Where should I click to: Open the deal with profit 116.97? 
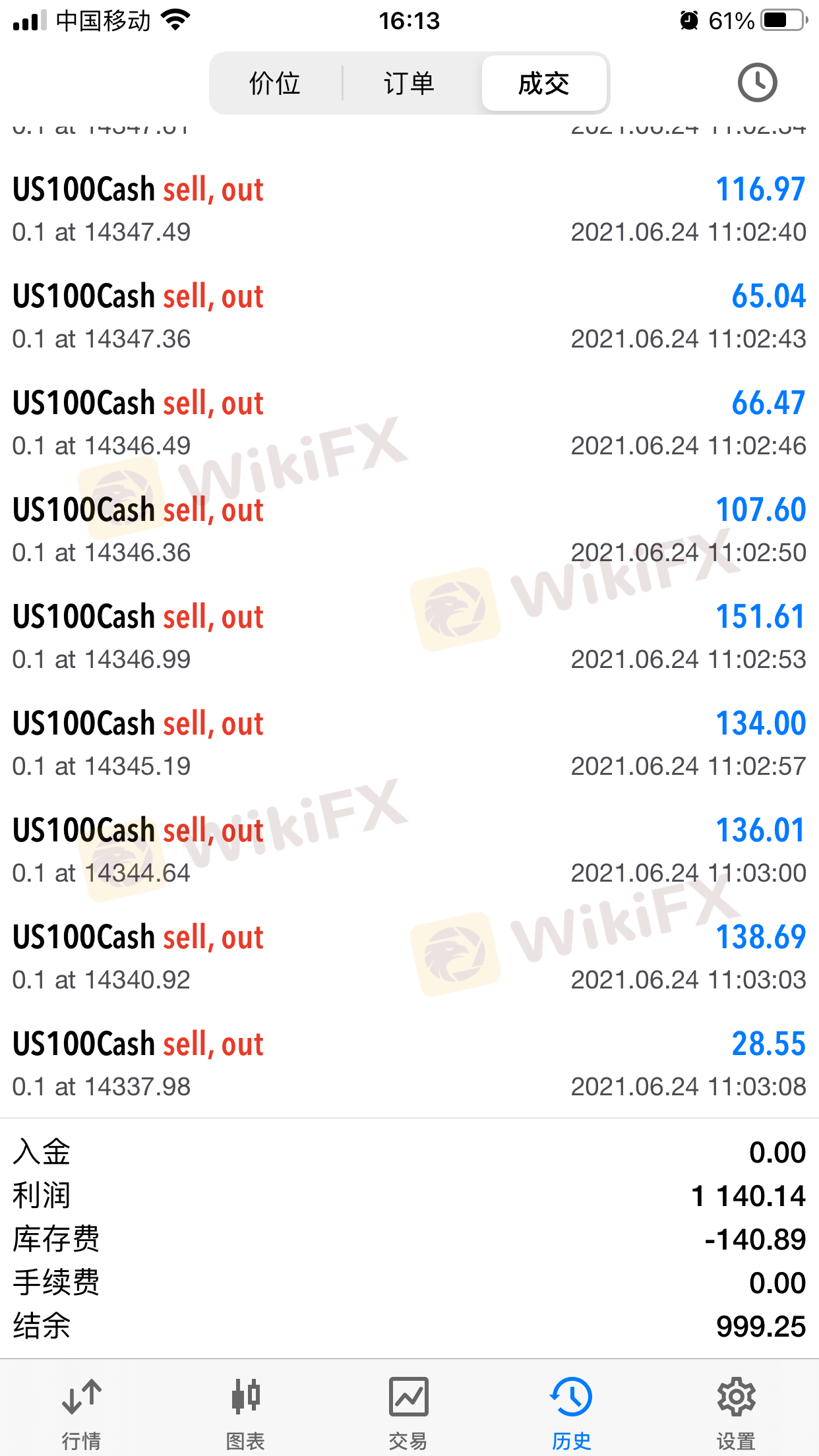(409, 210)
